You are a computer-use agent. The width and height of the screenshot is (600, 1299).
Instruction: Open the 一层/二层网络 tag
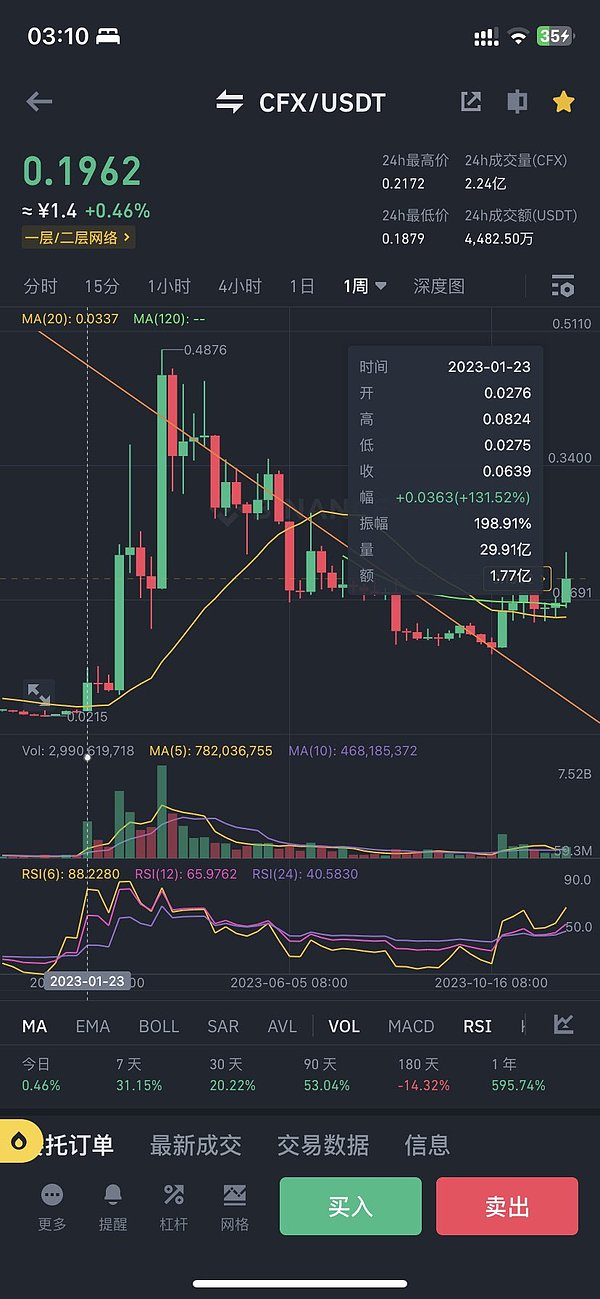pos(78,238)
